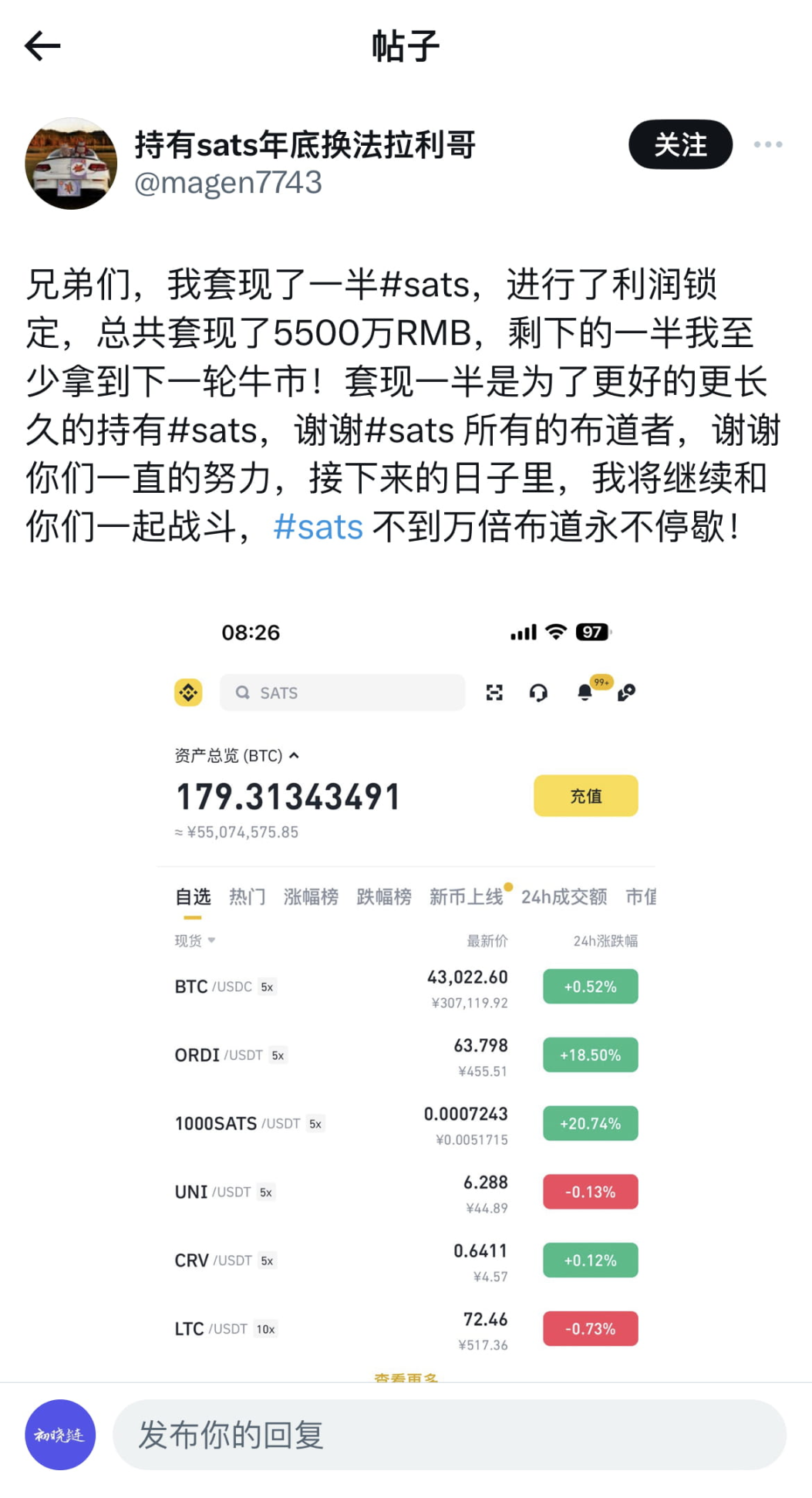Open the 现货 filter dropdown
The image size is (812, 1498).
194,940
